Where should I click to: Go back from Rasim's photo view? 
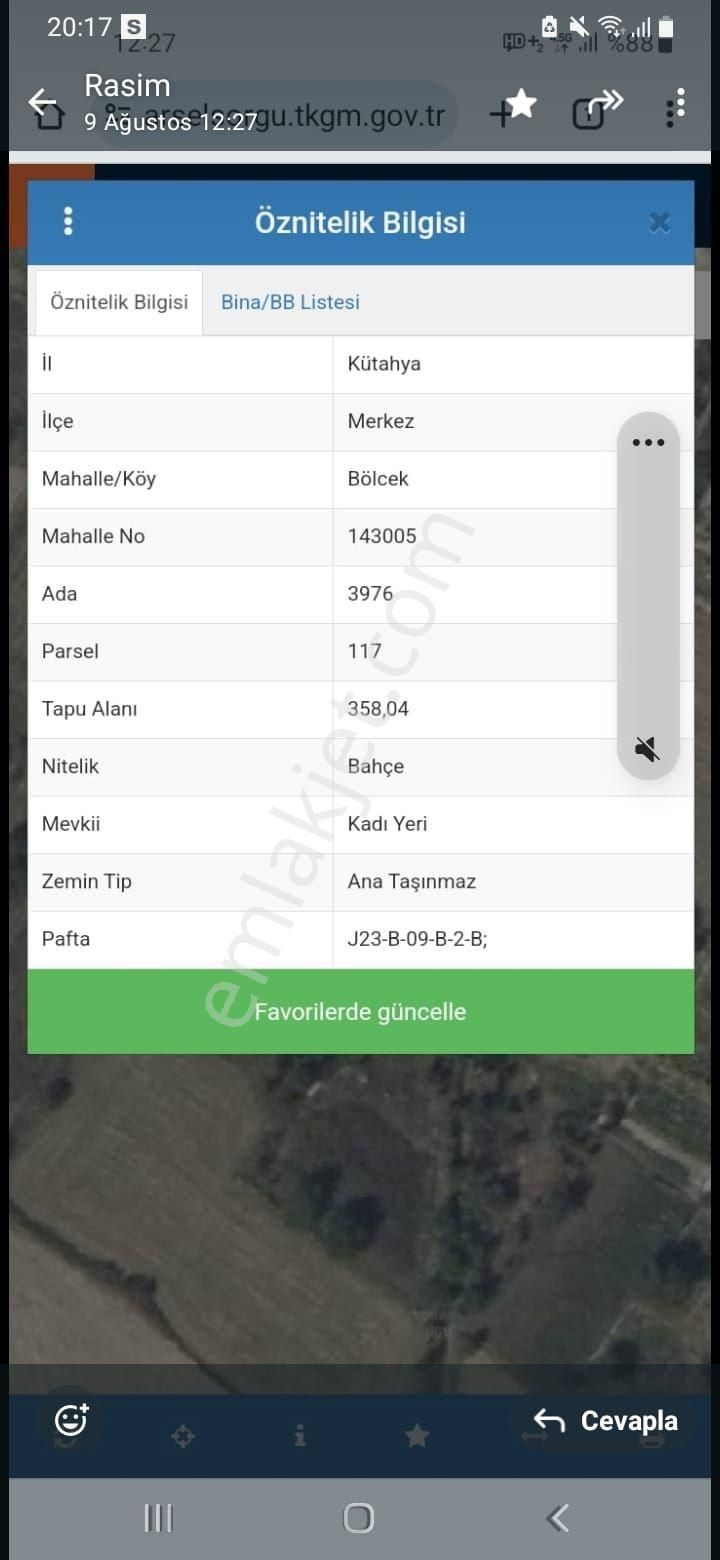pyautogui.click(x=42, y=103)
